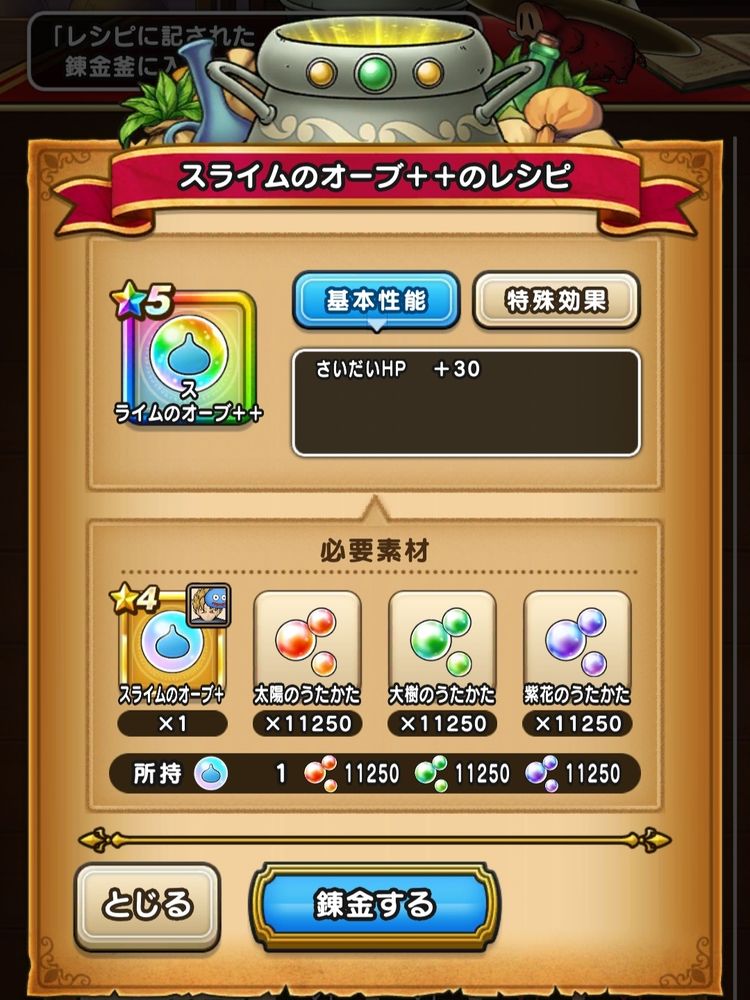Open the 大樹のうたかた material item
Screen dimensions: 750x1000
(x=442, y=645)
